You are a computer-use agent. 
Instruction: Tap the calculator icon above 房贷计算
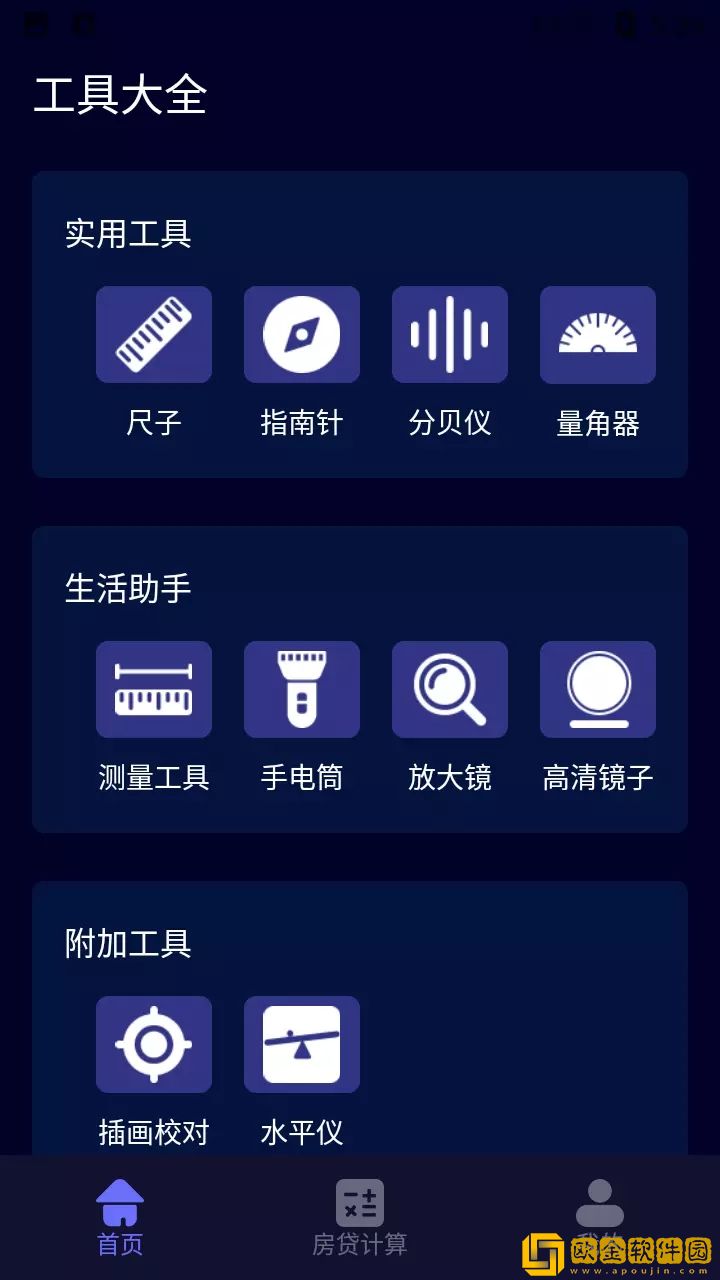[x=360, y=1204]
